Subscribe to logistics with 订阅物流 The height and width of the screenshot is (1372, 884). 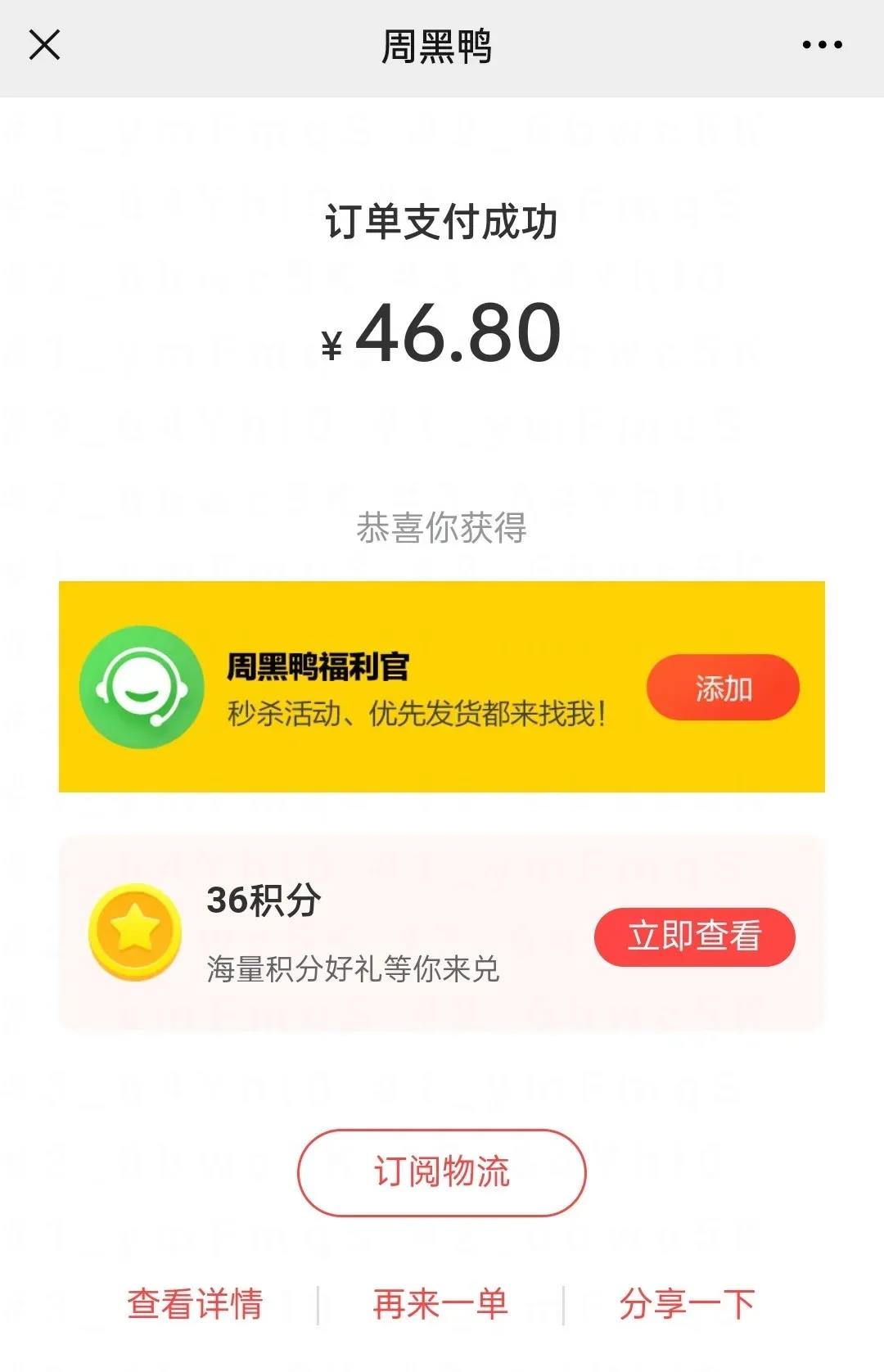pos(441,1172)
